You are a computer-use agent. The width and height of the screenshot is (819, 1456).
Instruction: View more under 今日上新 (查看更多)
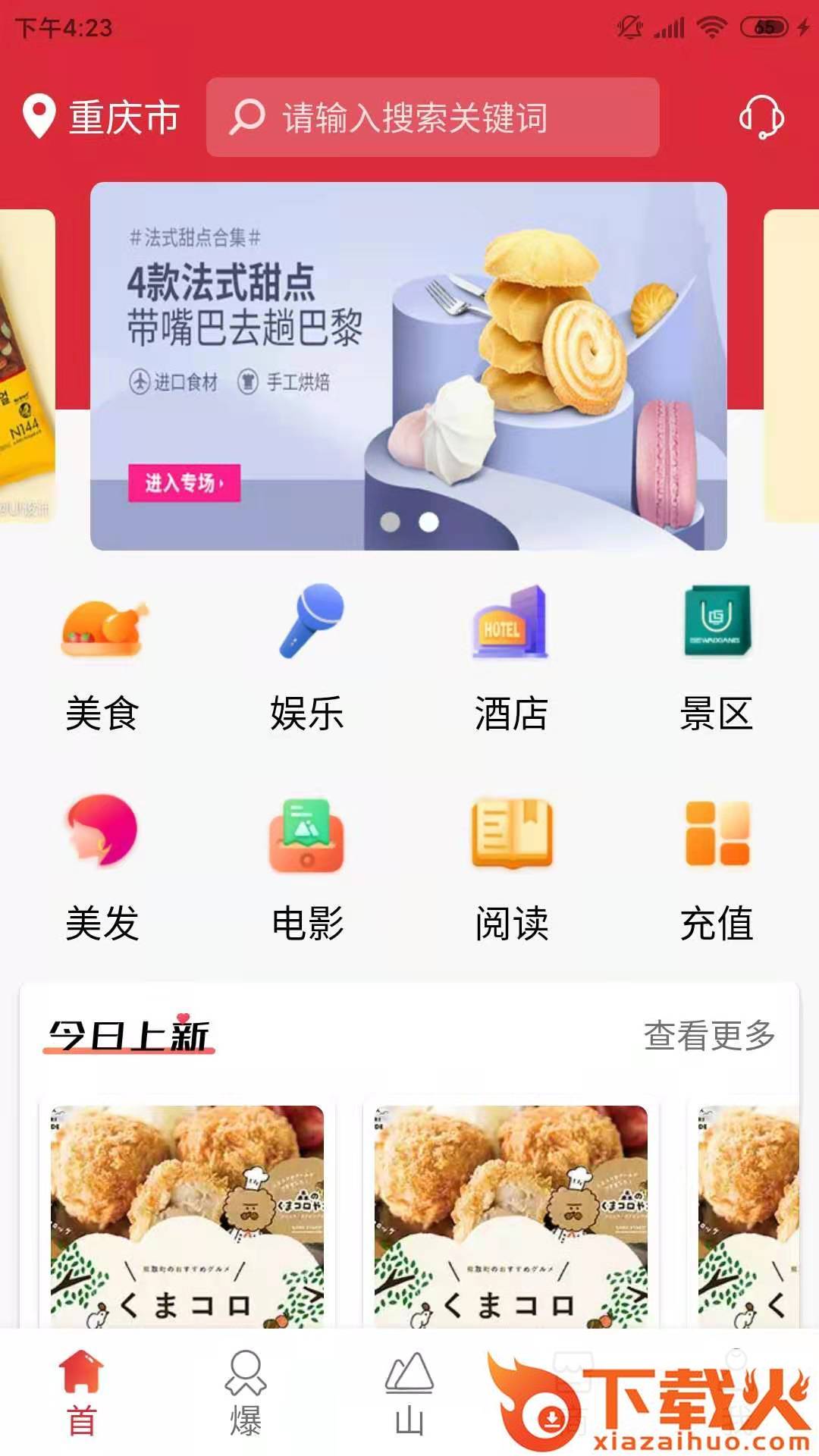[x=709, y=1036]
